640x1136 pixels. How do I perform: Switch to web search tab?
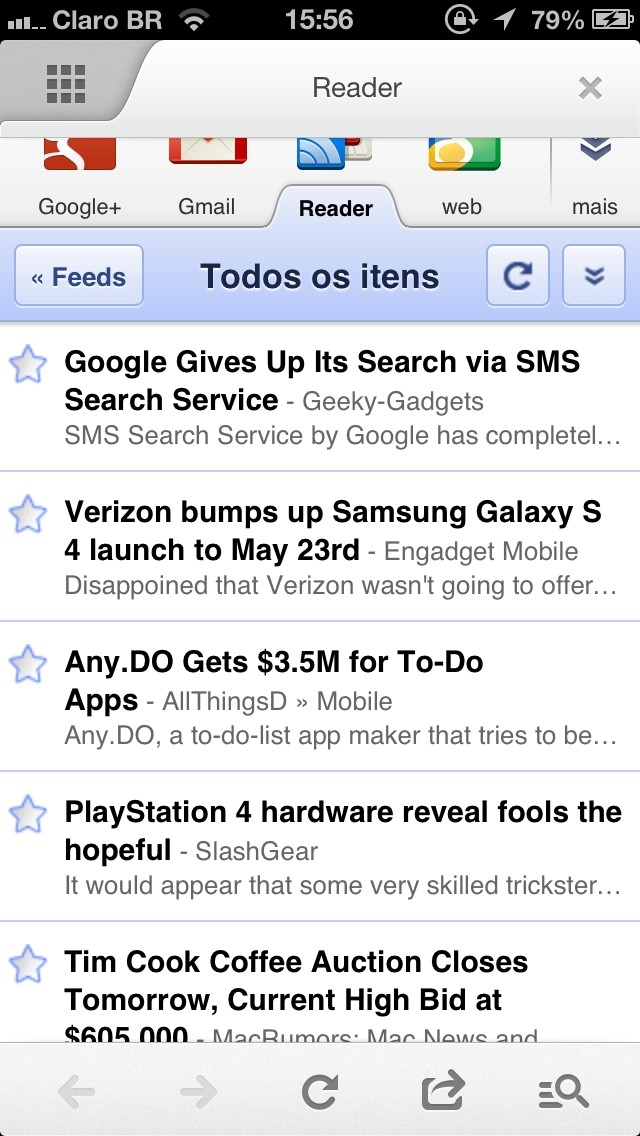(x=462, y=180)
